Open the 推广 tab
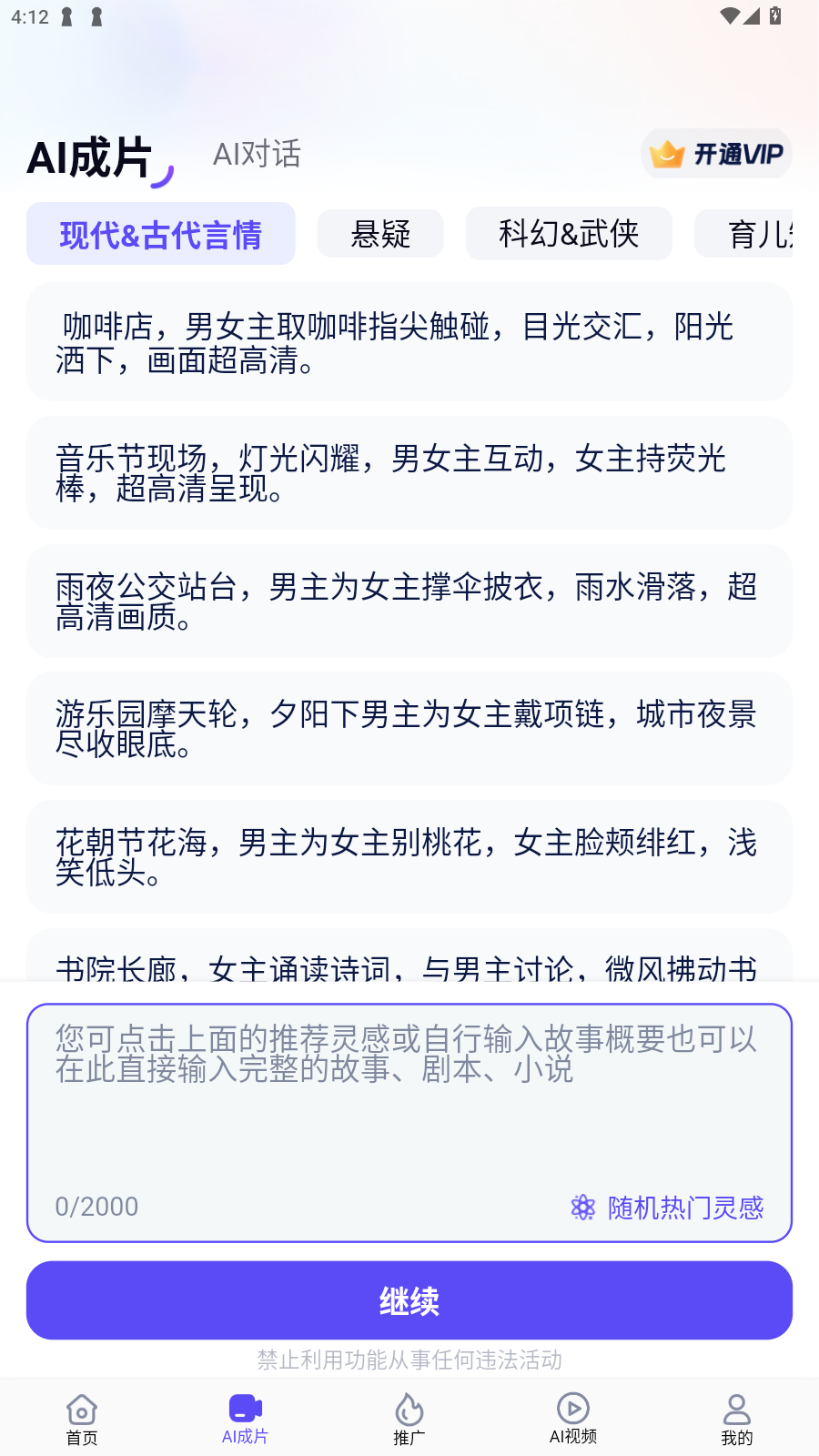 [x=409, y=1420]
